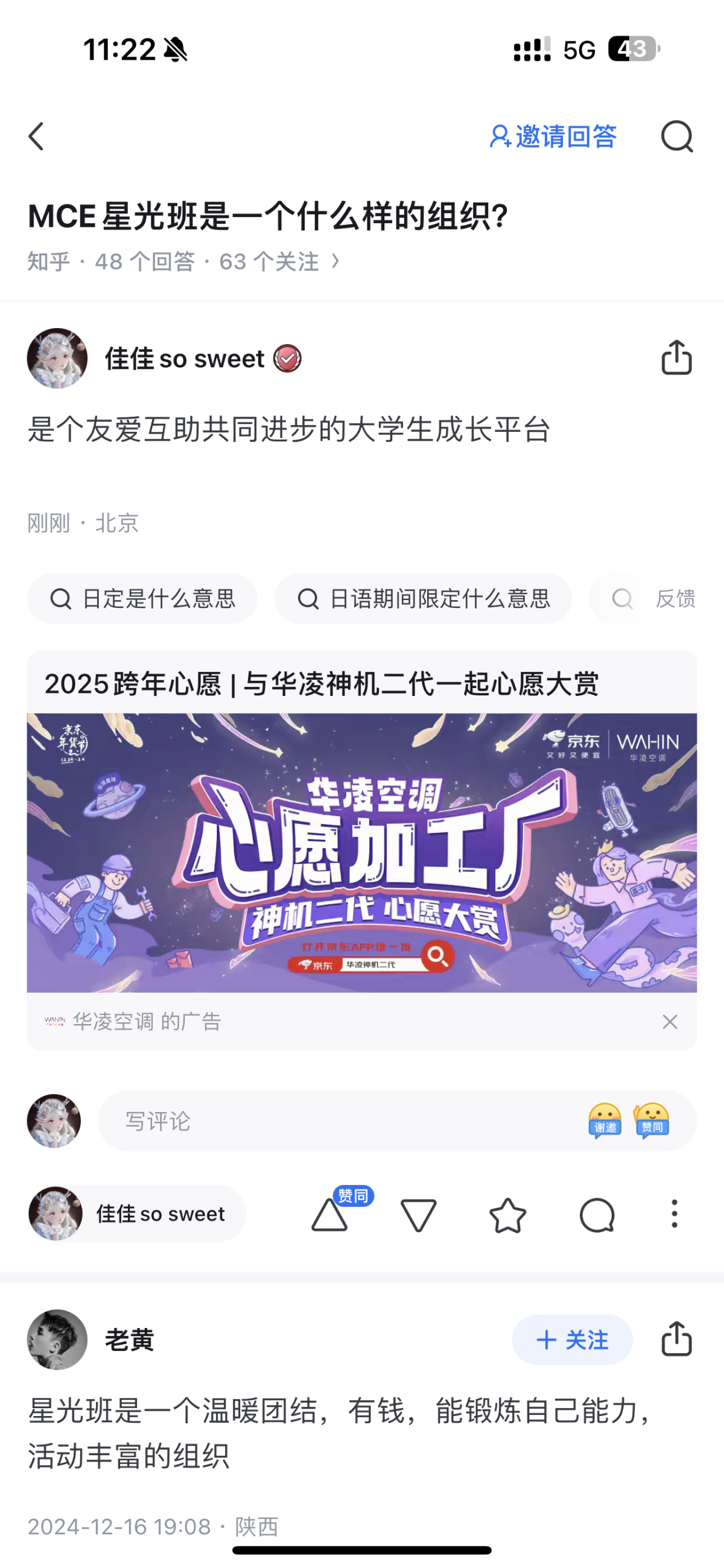The image size is (724, 1568).
Task: Select the 日语期间限定什么意思 chip
Action: 422,598
